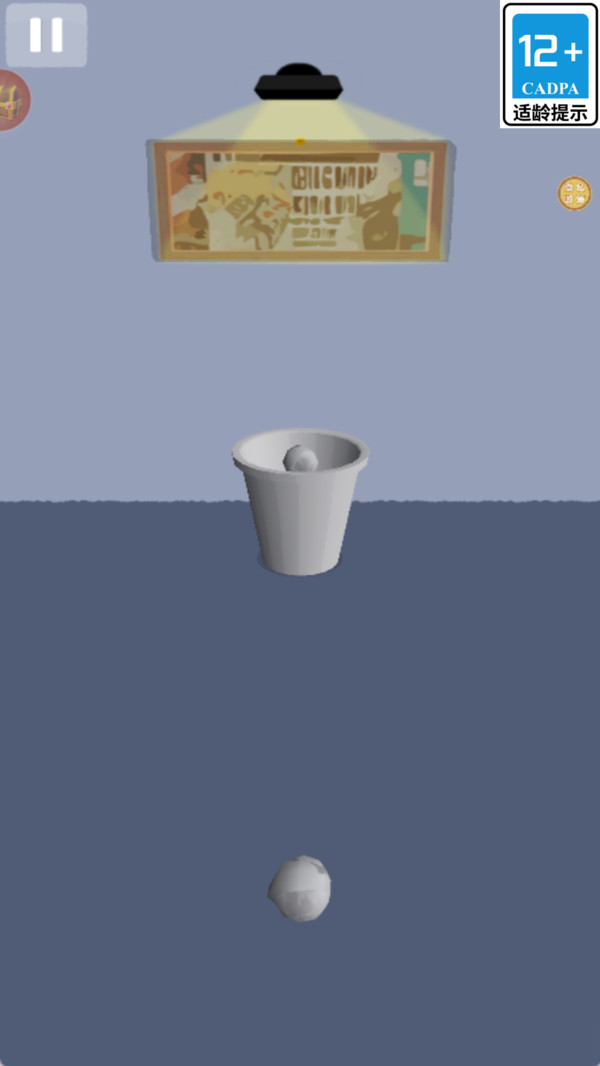
Task: Tap the gold coin badge
Action: tap(574, 193)
